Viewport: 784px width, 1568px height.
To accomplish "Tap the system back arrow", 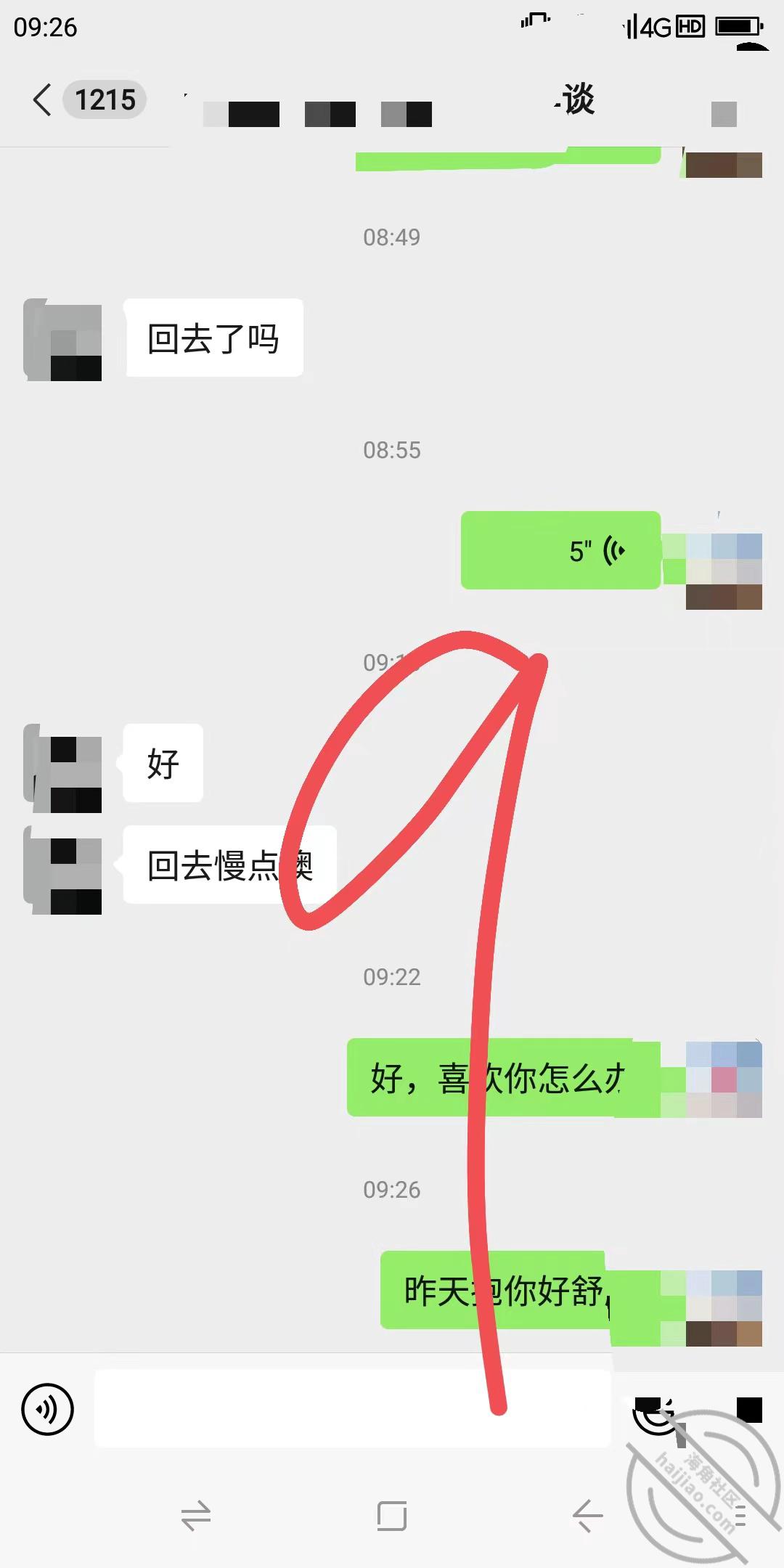I will click(x=587, y=1516).
